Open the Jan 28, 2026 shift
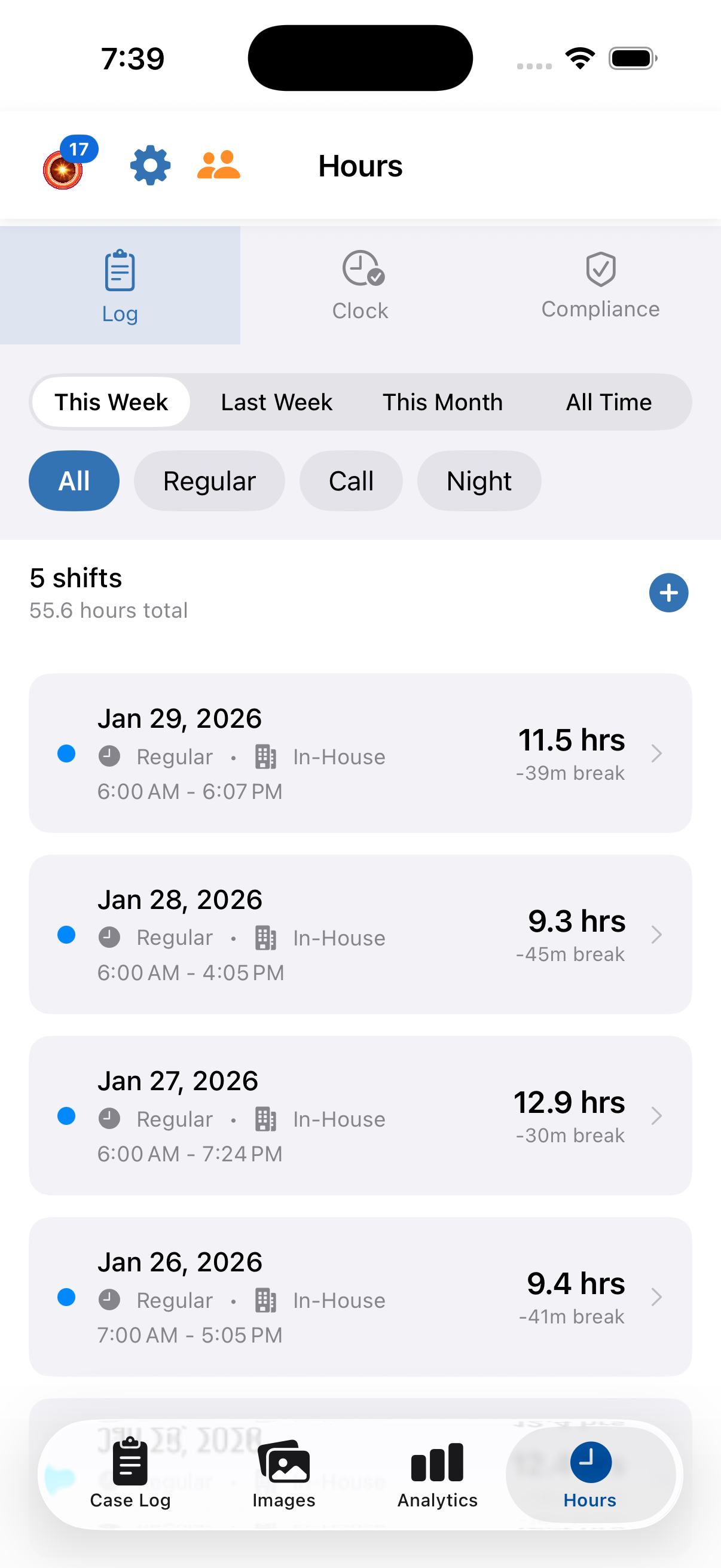721x1568 pixels. pyautogui.click(x=360, y=934)
